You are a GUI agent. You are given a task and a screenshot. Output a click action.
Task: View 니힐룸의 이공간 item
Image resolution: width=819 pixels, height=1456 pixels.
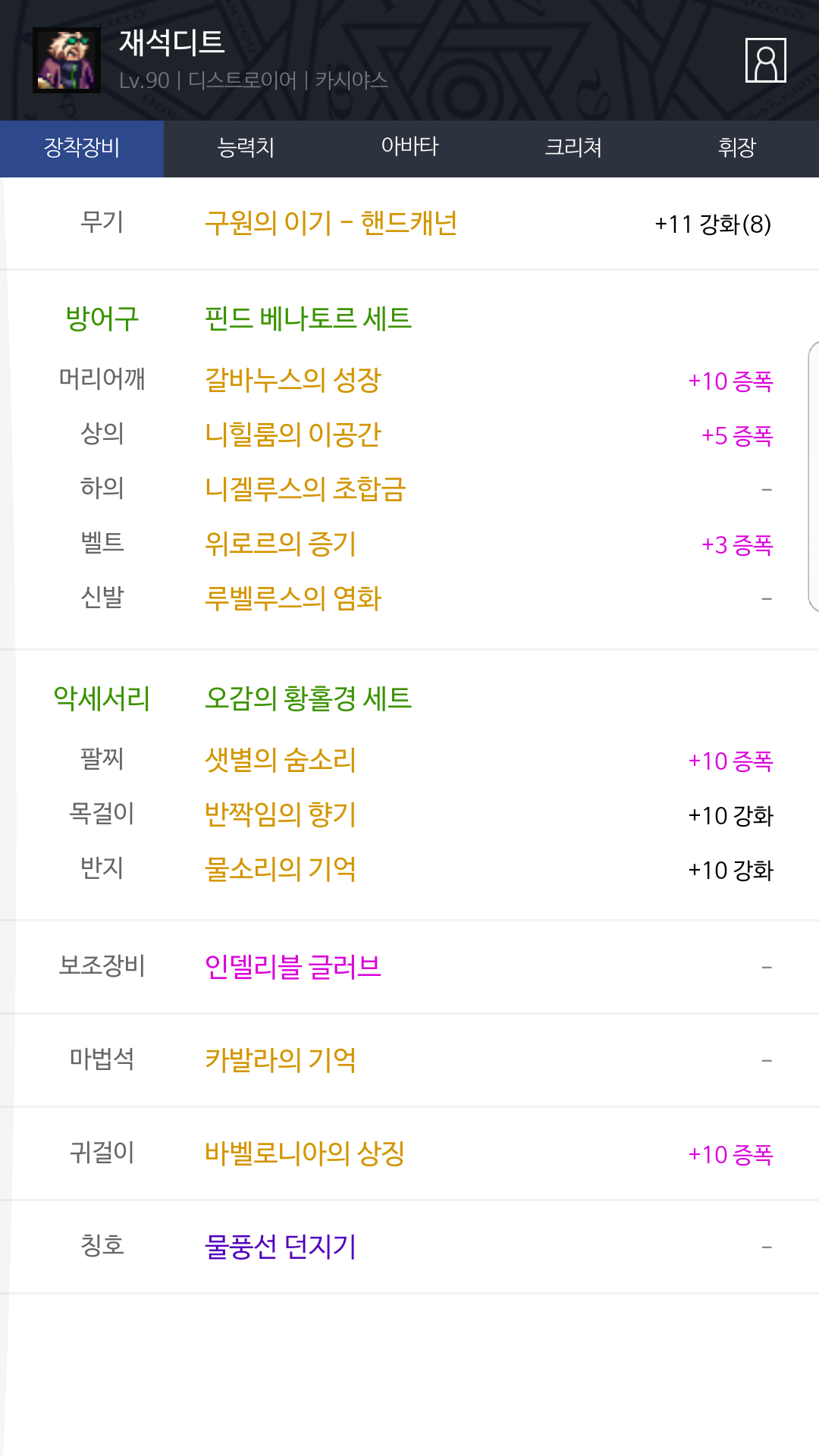(x=293, y=435)
